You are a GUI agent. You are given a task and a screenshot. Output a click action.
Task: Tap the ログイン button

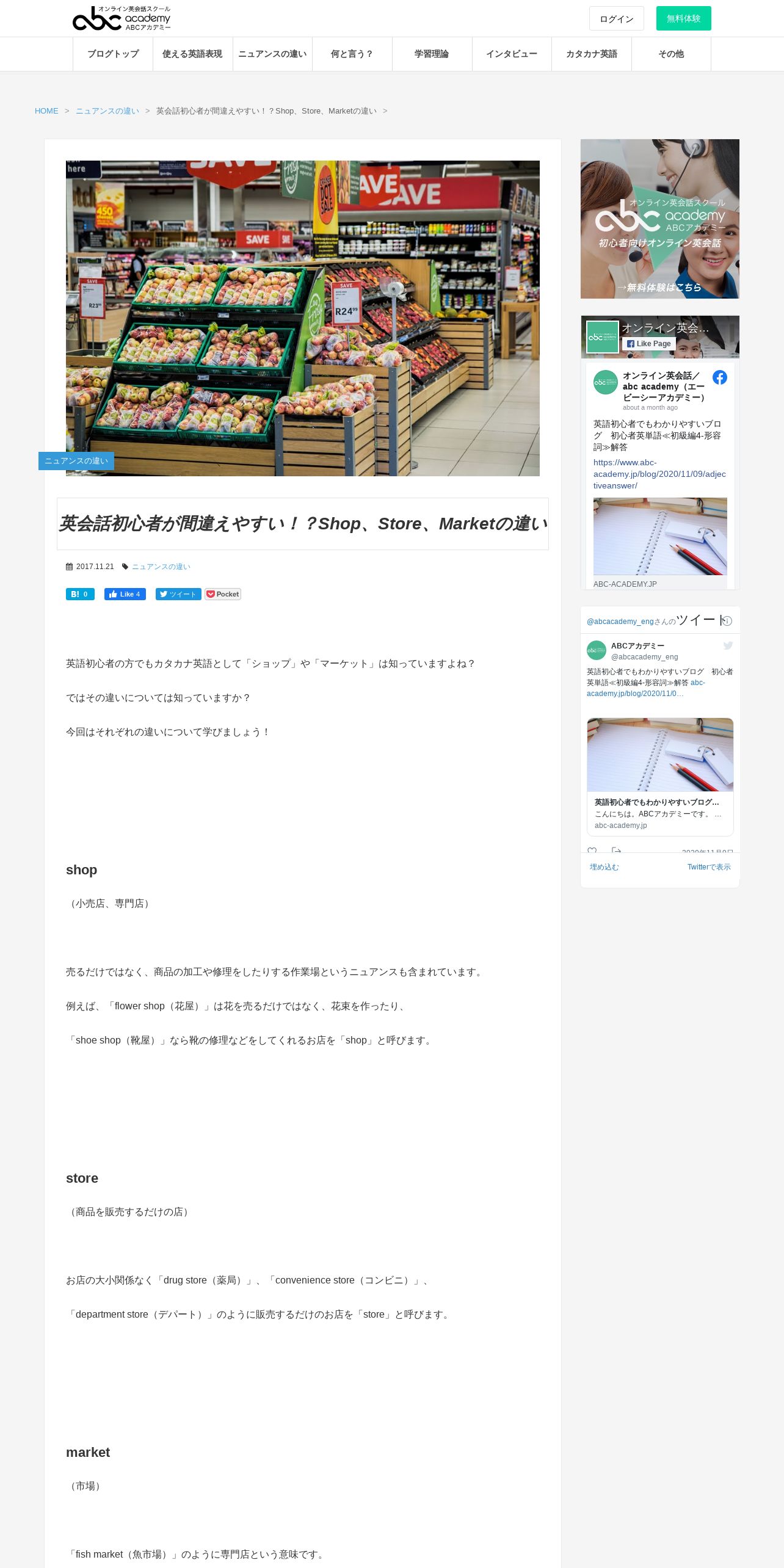[x=616, y=18]
